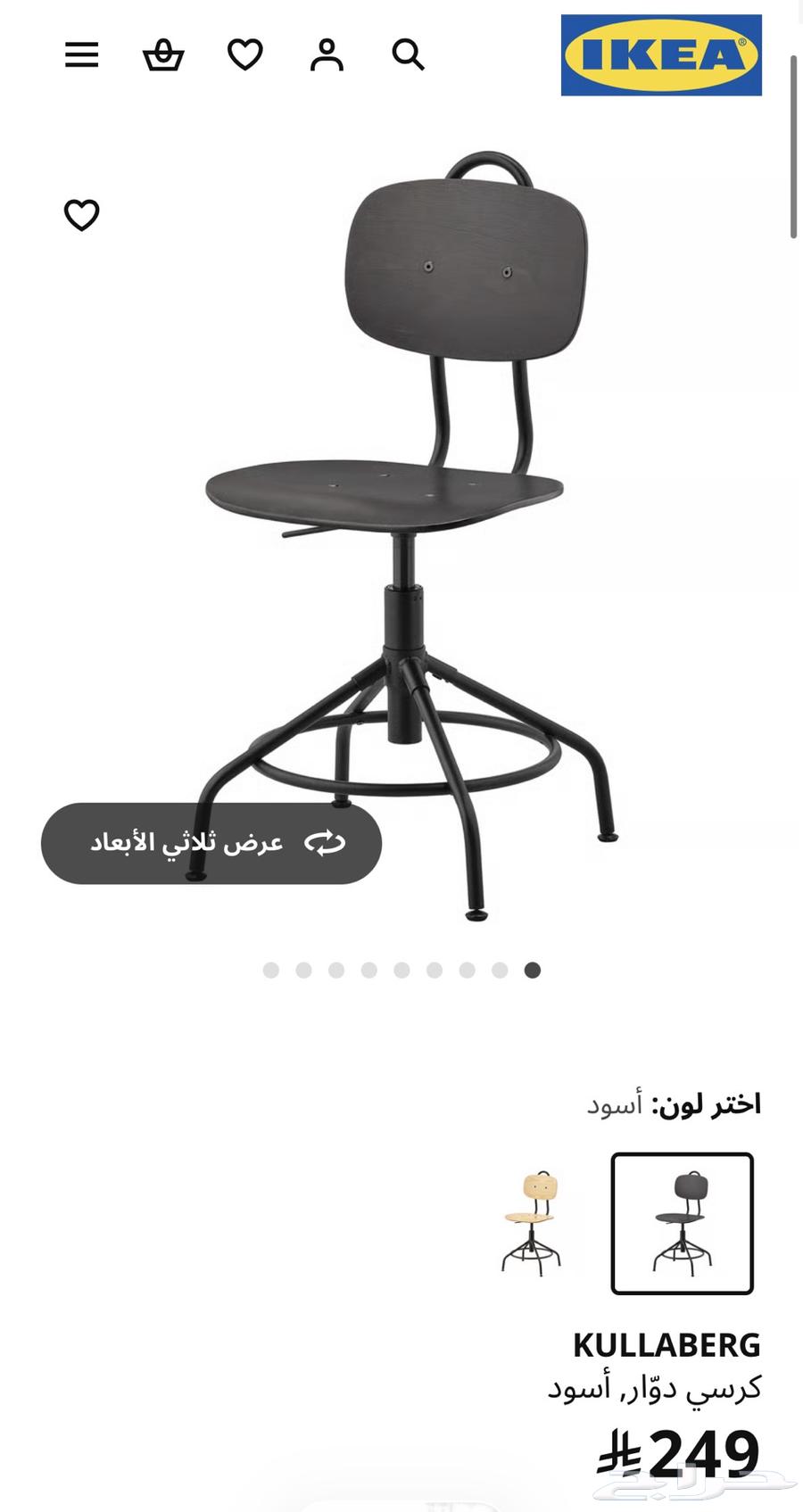This screenshot has height=1512, width=803.
Task: Open the search function
Action: point(408,55)
